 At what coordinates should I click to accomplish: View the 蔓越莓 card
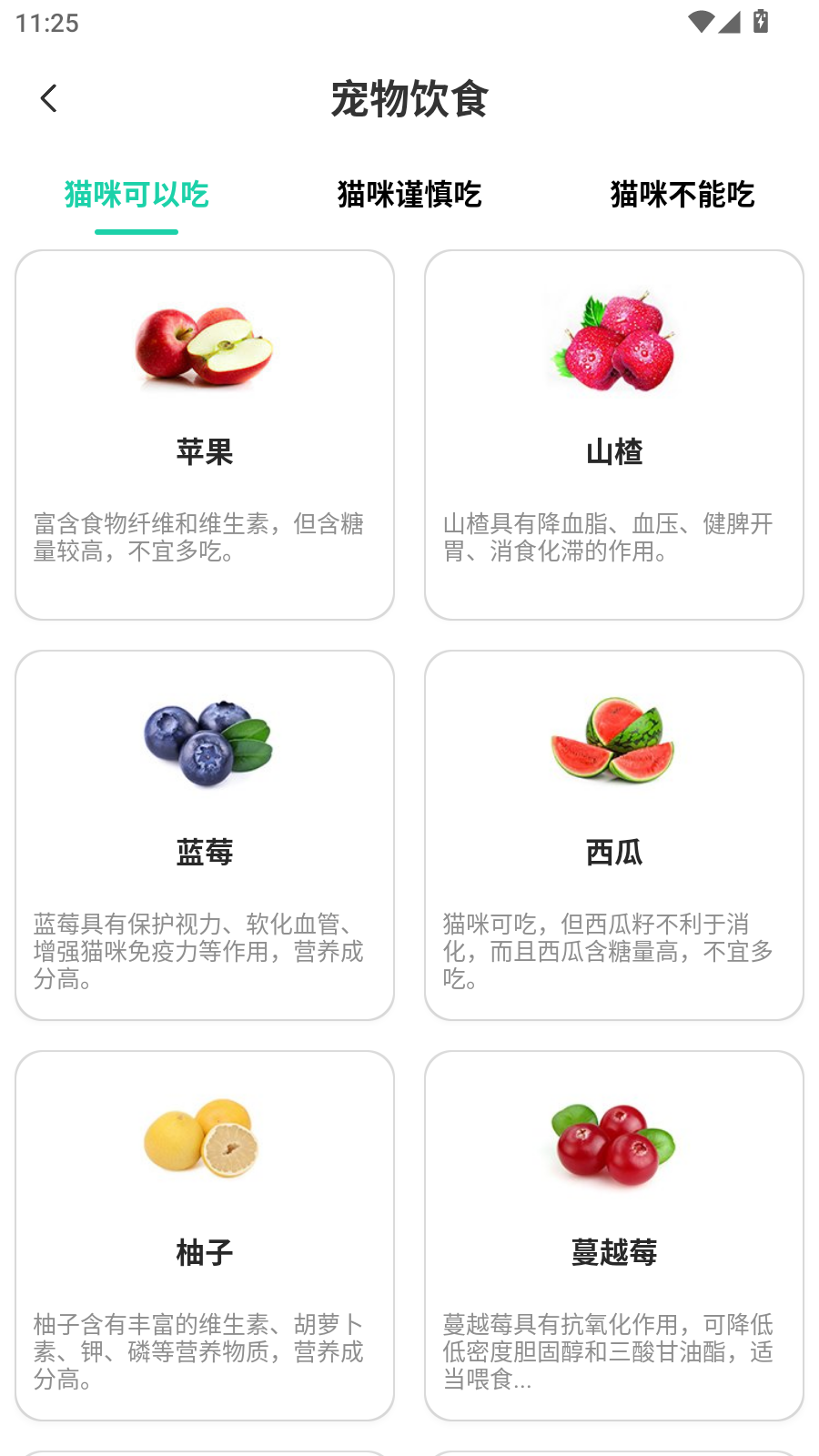point(614,1236)
